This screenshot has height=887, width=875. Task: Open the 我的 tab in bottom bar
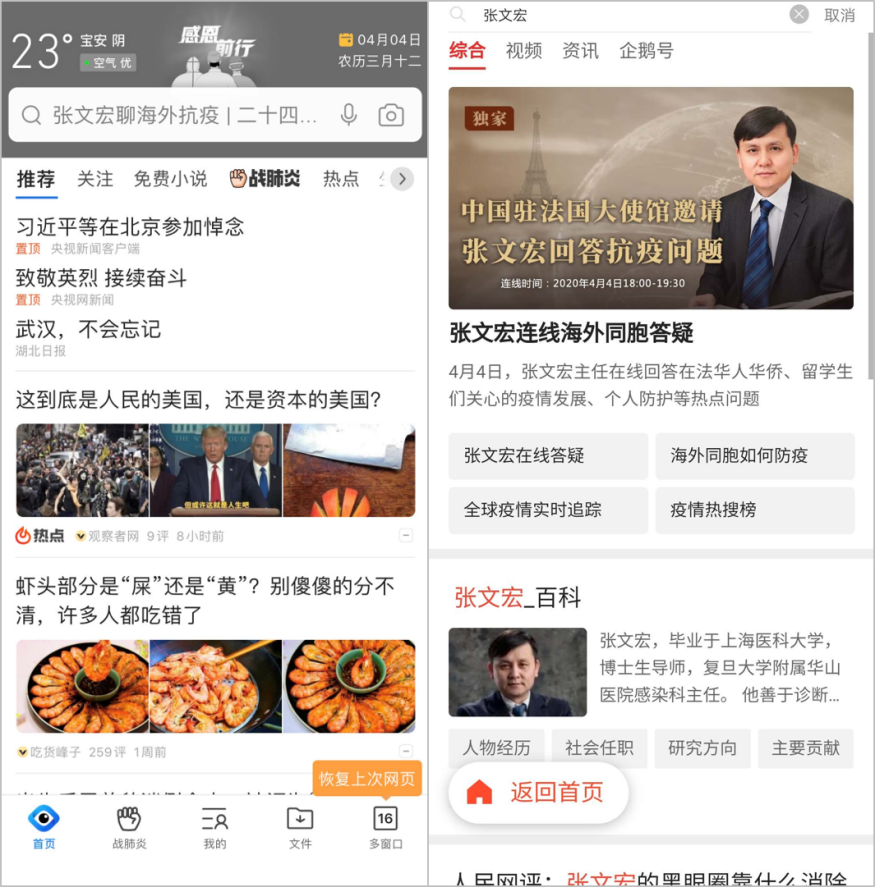coord(214,828)
